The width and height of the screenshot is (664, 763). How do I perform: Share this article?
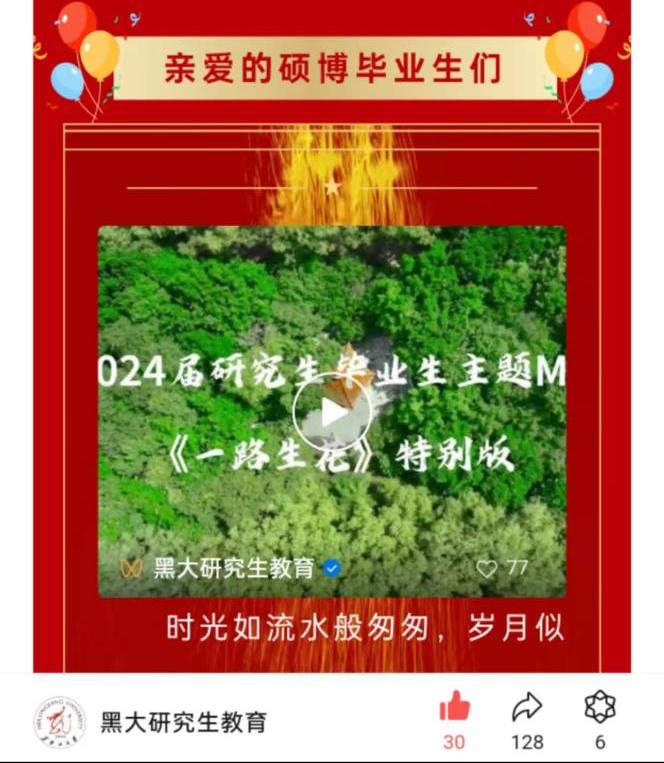(x=526, y=708)
